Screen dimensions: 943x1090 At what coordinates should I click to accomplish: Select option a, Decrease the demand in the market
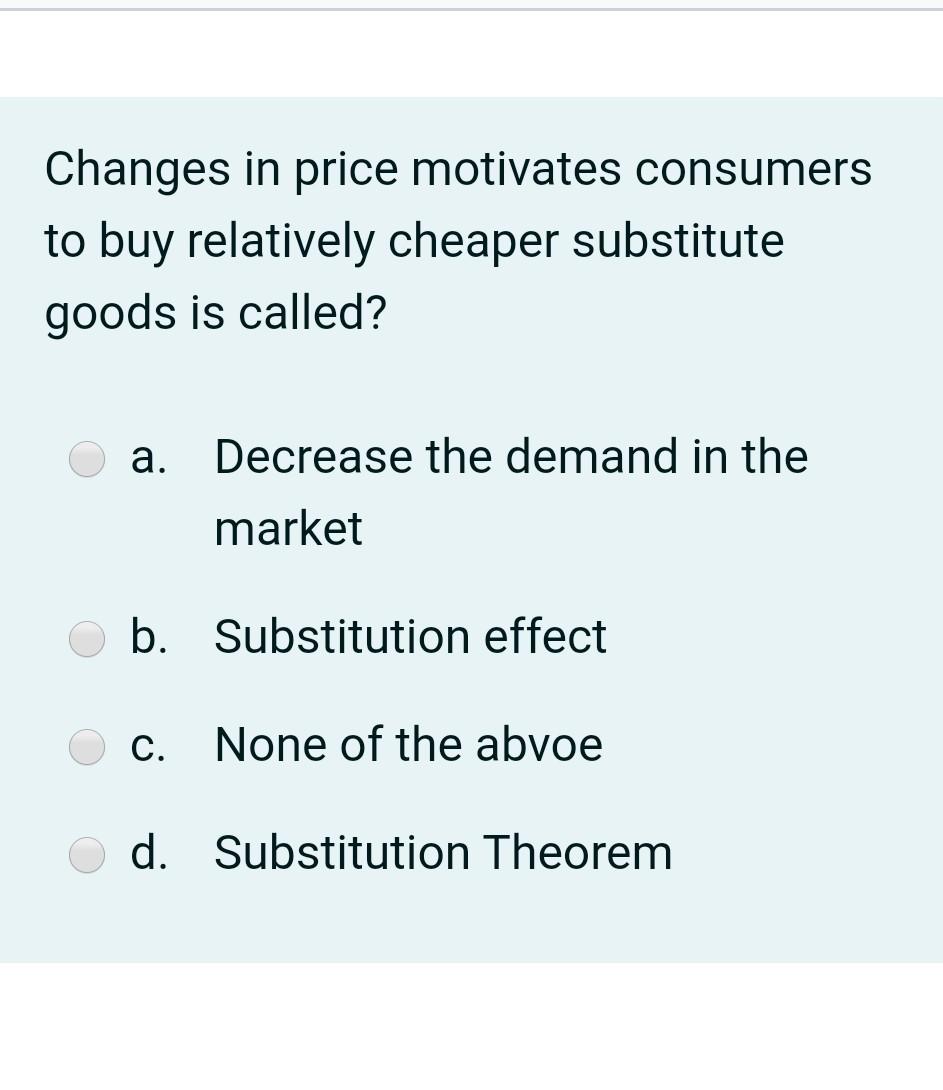pyautogui.click(x=87, y=459)
